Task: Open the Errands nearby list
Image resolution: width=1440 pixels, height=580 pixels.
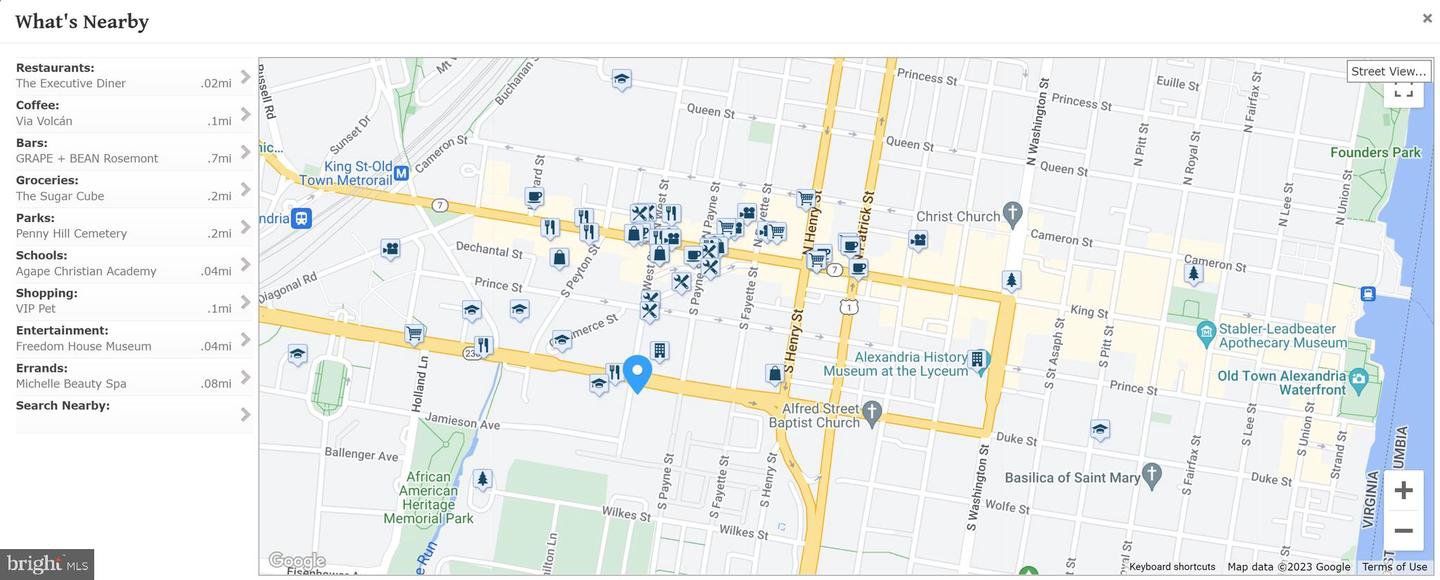Action: (245, 377)
